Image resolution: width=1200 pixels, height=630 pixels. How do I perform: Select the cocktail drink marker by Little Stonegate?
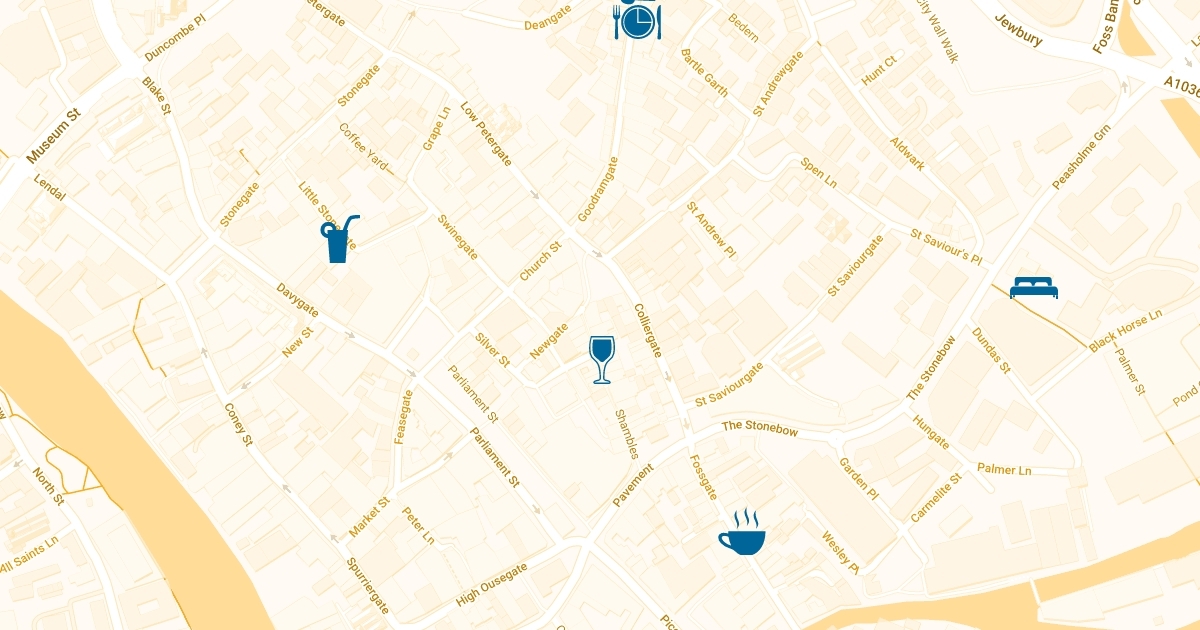[338, 240]
